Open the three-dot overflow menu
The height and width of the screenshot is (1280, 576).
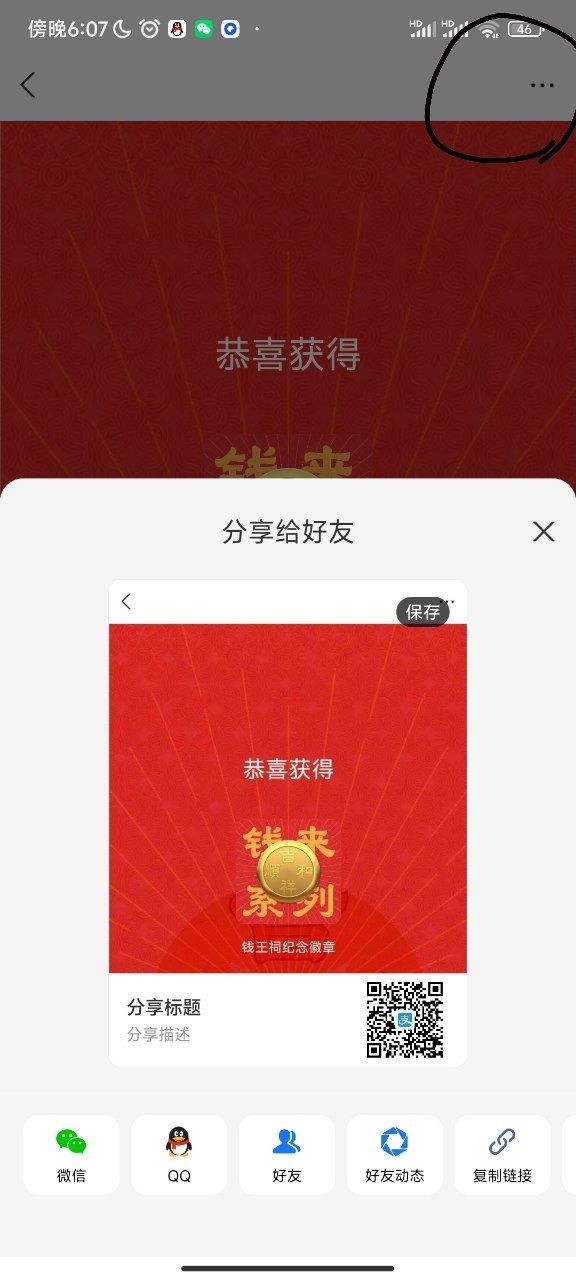[x=542, y=86]
